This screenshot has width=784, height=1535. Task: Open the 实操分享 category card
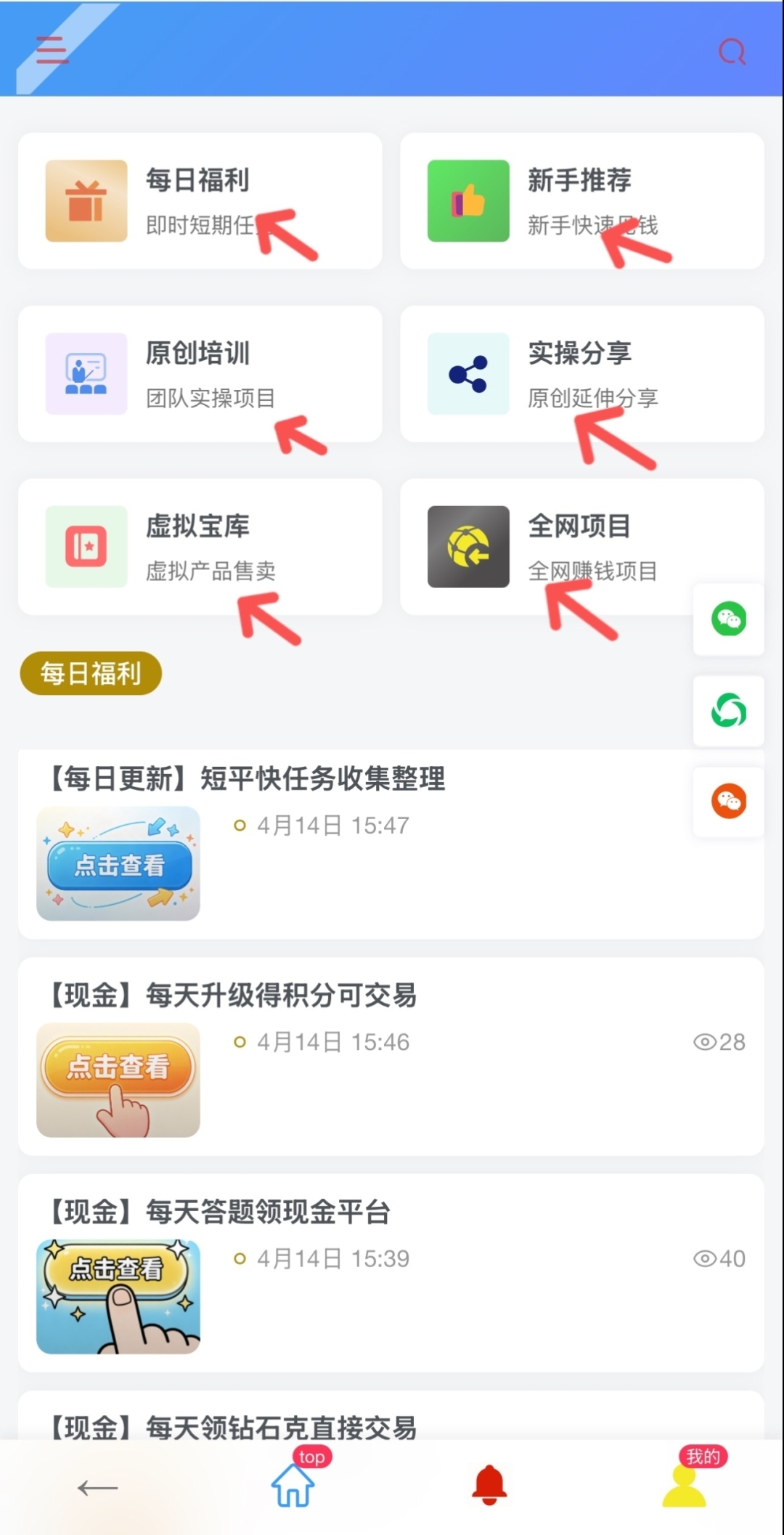pos(581,373)
